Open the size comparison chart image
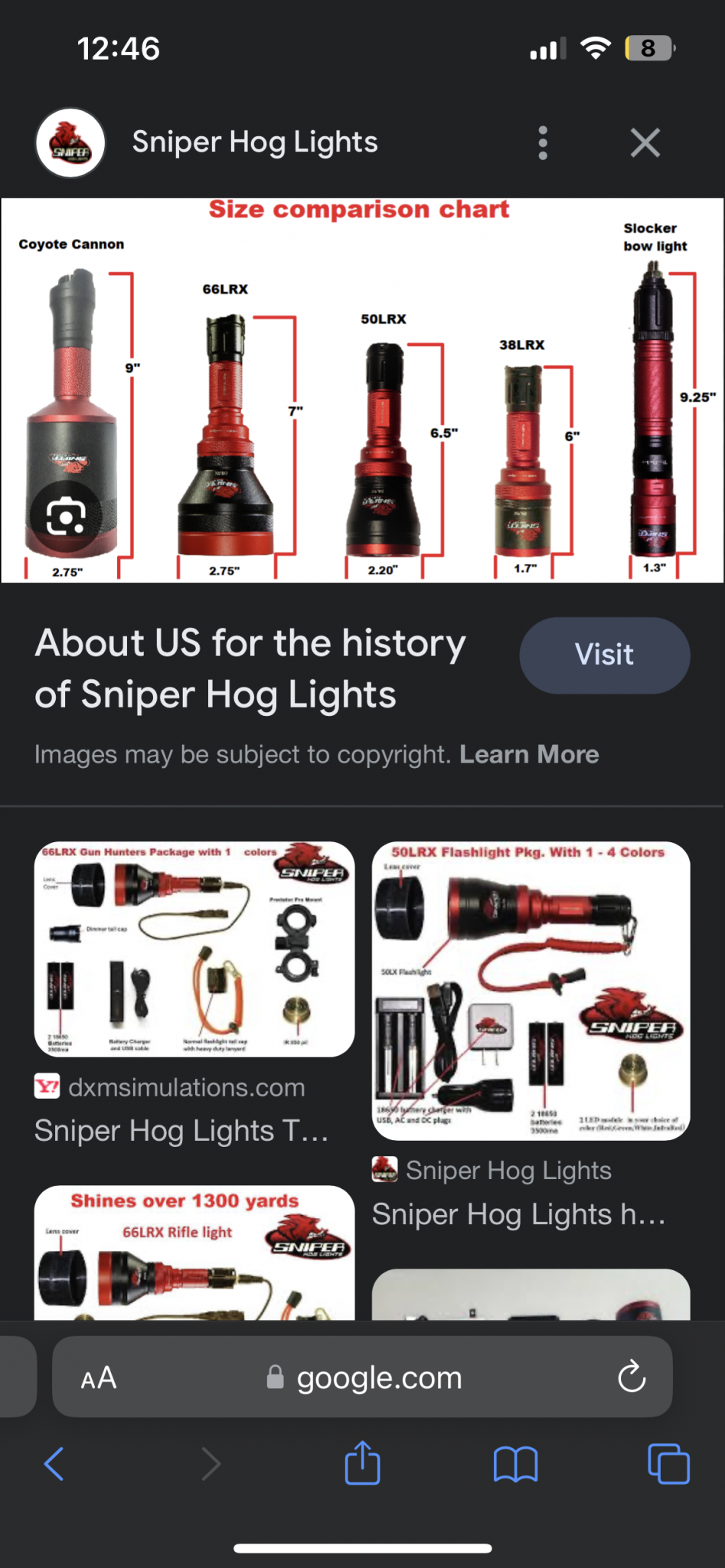The height and width of the screenshot is (1568, 725). click(362, 390)
